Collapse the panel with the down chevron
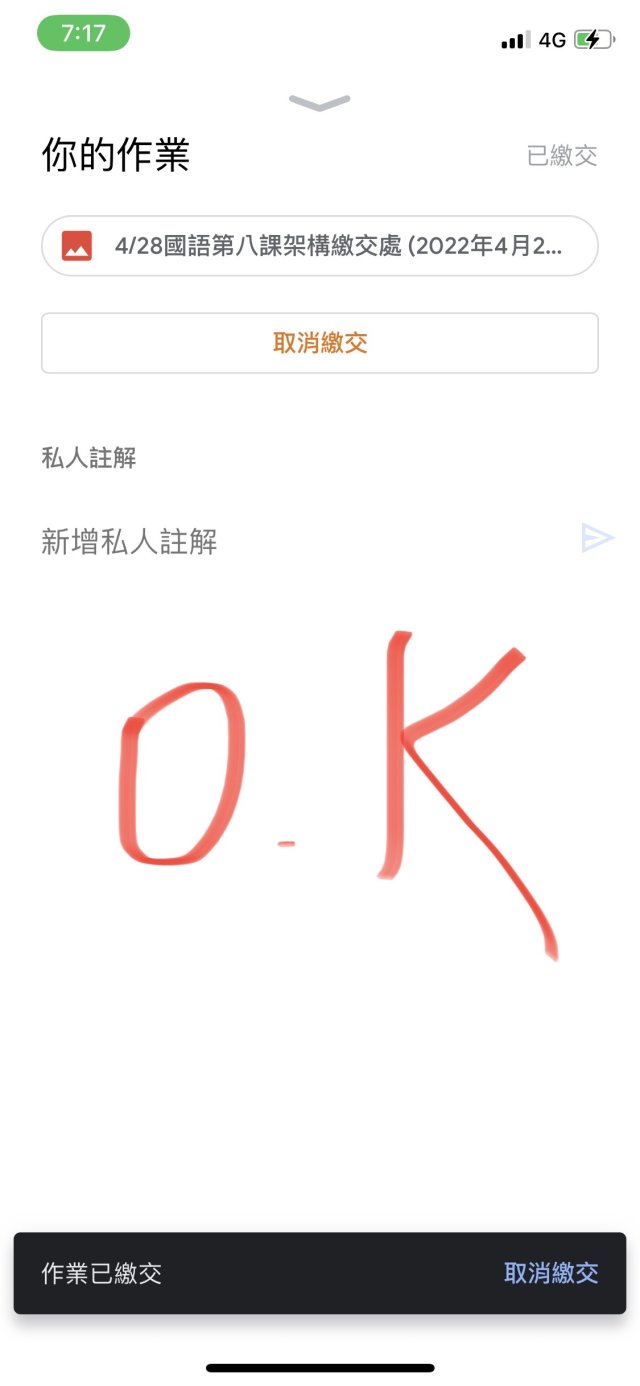The width and height of the screenshot is (640, 1386). [320, 102]
